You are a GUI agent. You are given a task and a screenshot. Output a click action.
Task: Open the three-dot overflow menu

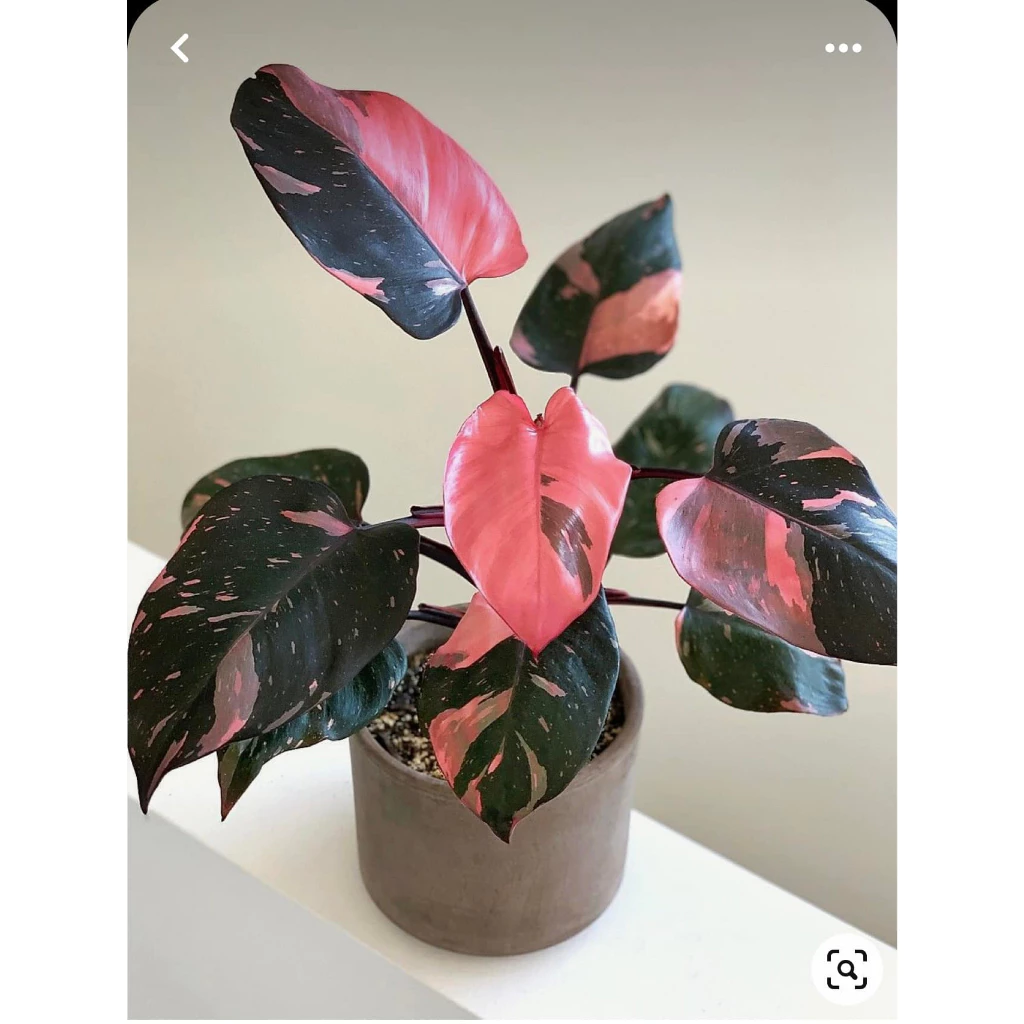coord(843,48)
